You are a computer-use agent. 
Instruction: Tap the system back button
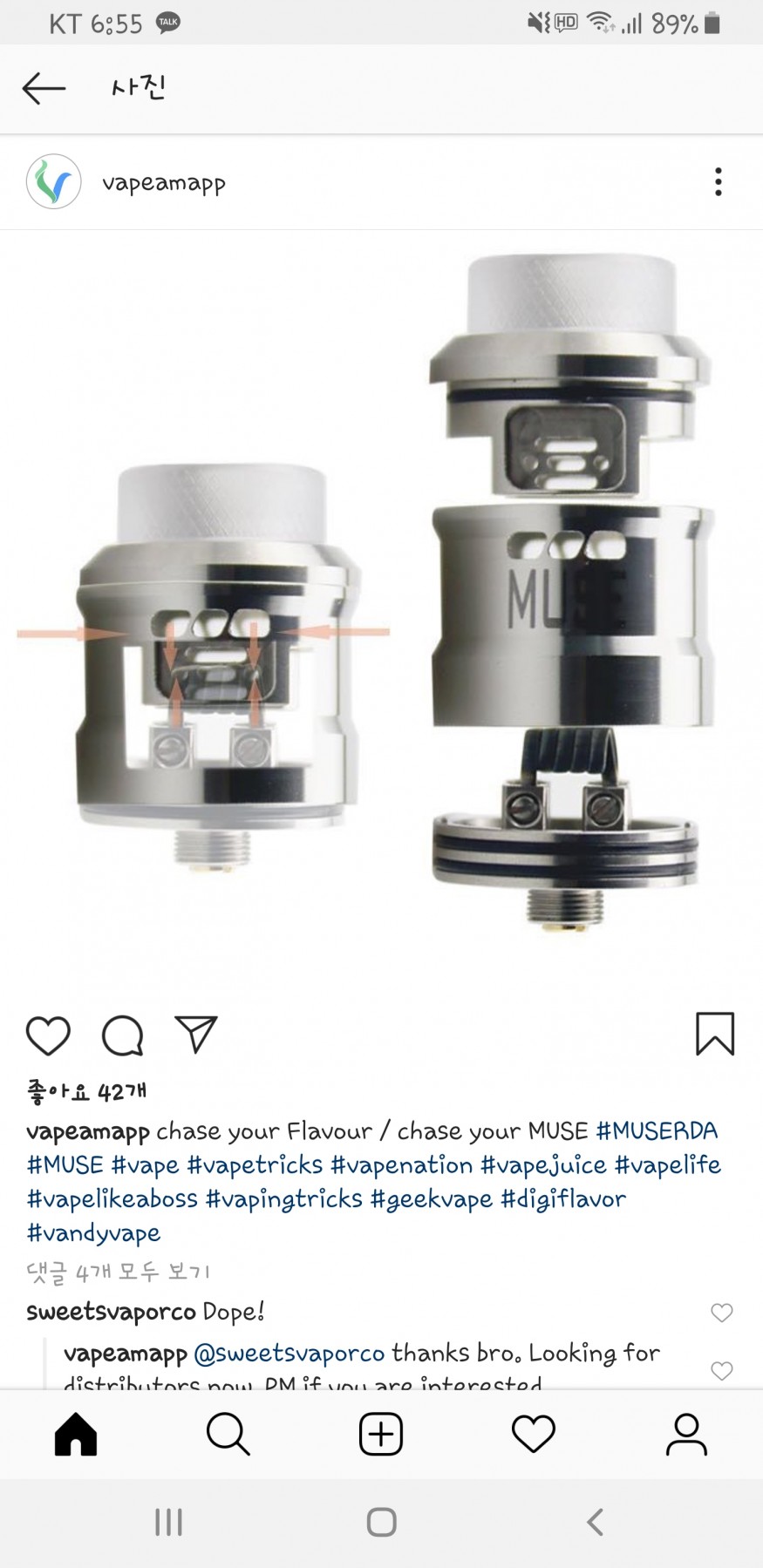coord(595,1522)
